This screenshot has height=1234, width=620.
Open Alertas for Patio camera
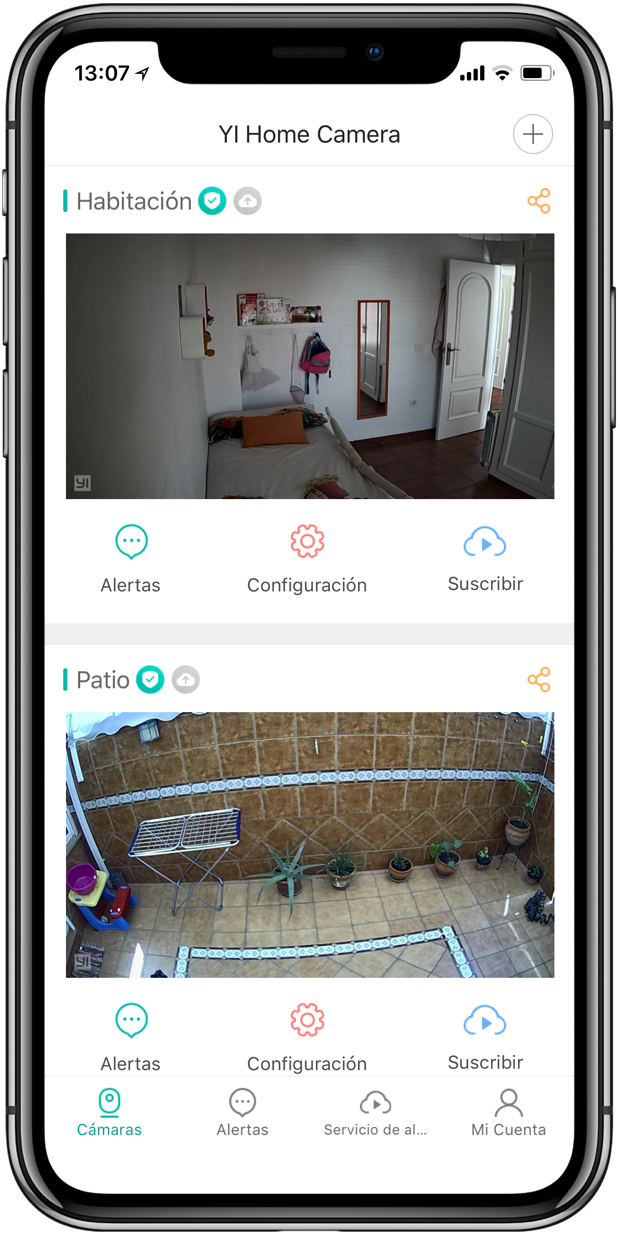[x=131, y=1038]
